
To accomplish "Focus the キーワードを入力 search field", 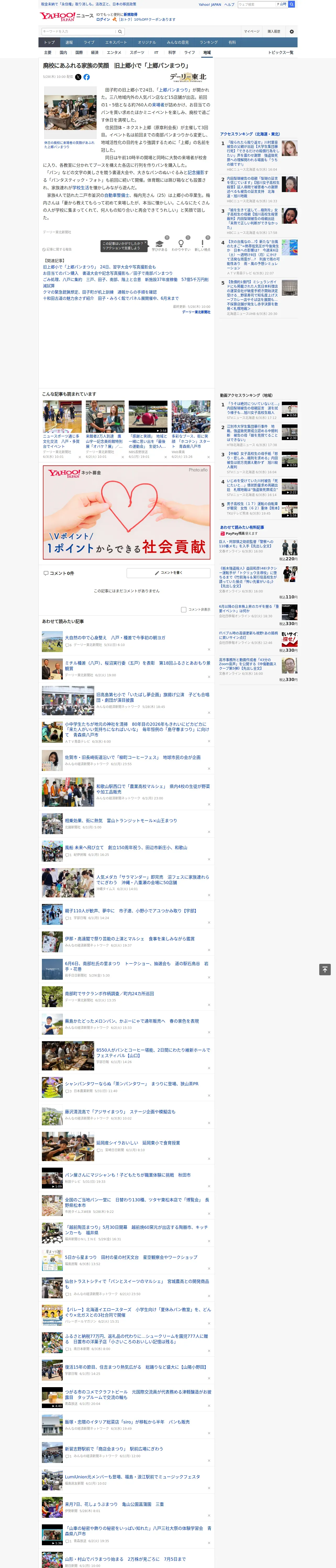I will pos(79,32).
